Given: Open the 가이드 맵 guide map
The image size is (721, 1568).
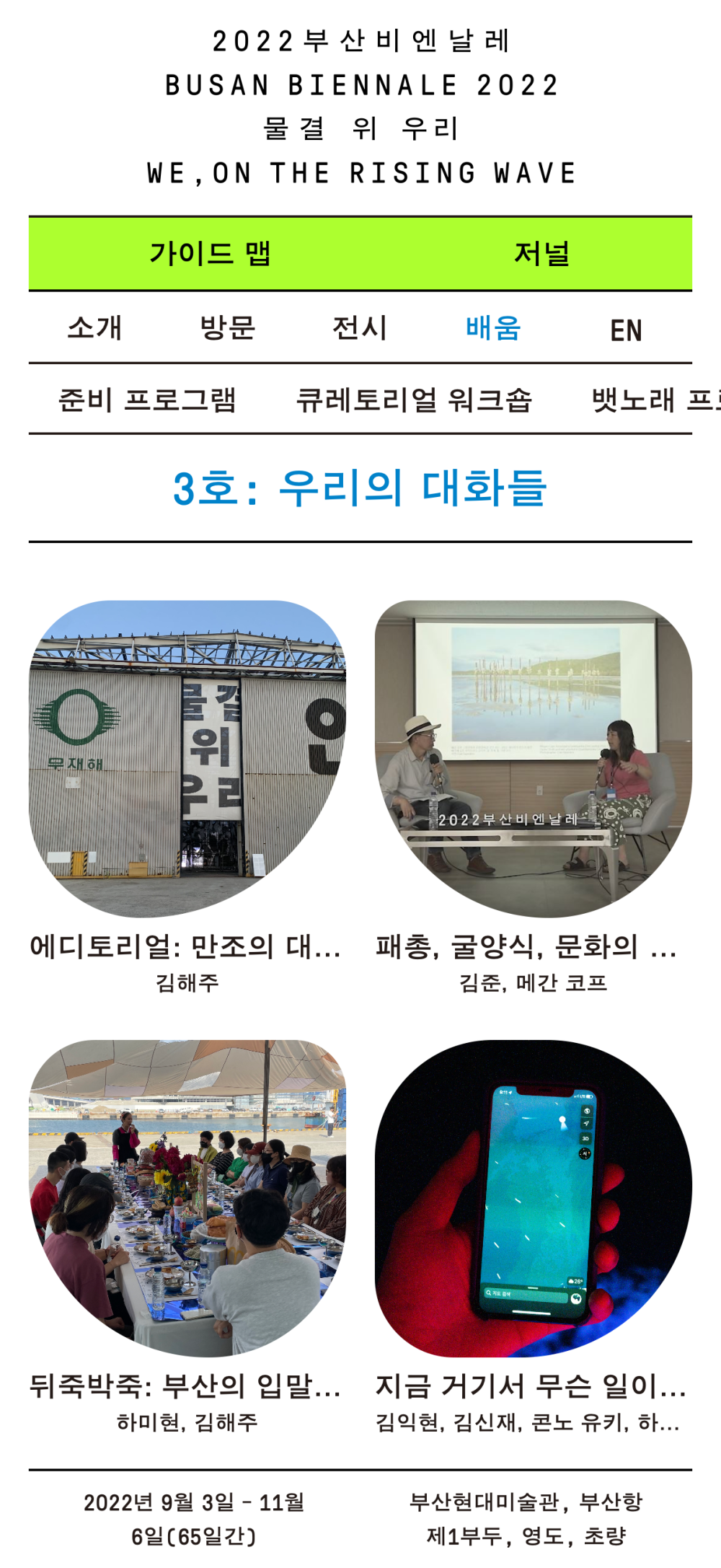Looking at the screenshot, I should click(x=210, y=254).
